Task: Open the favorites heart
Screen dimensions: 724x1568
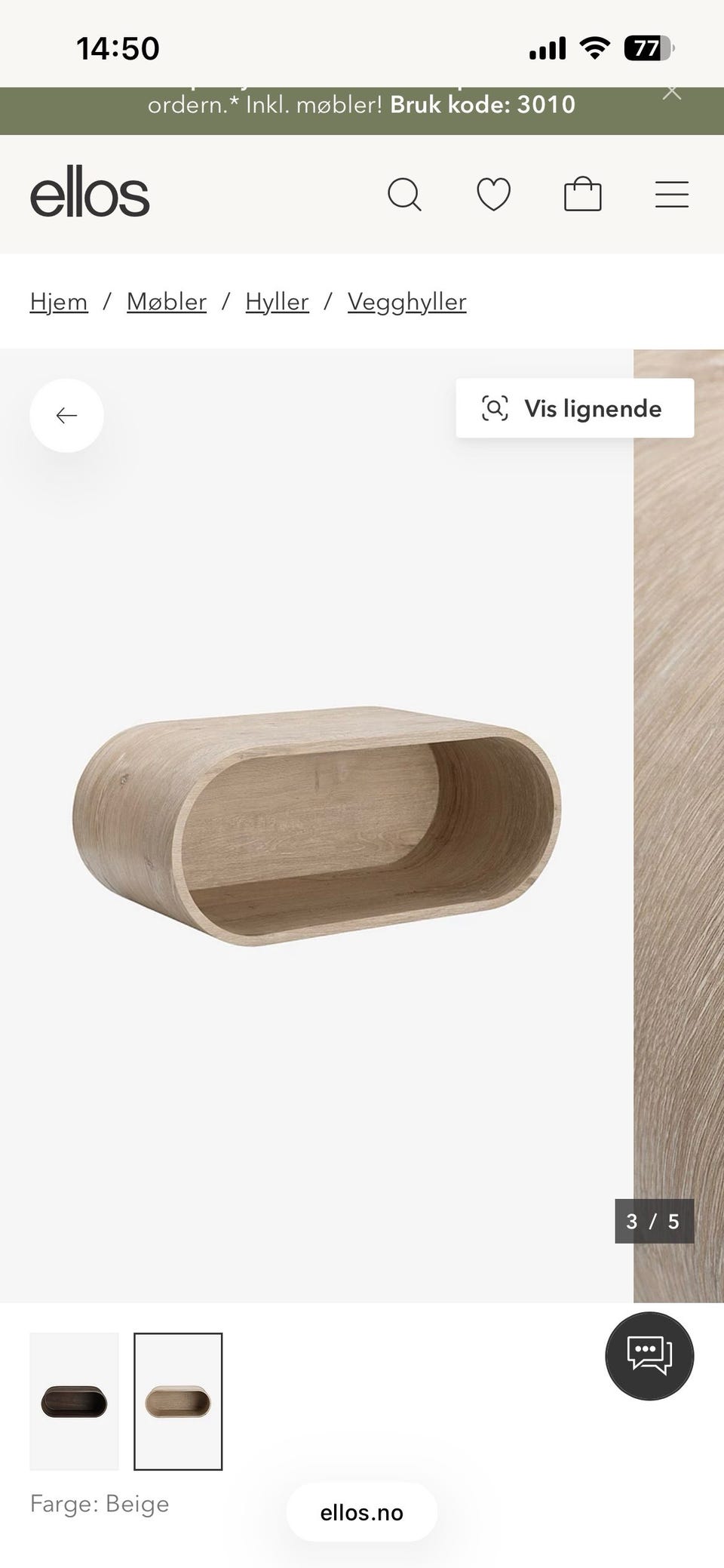Action: pyautogui.click(x=494, y=195)
